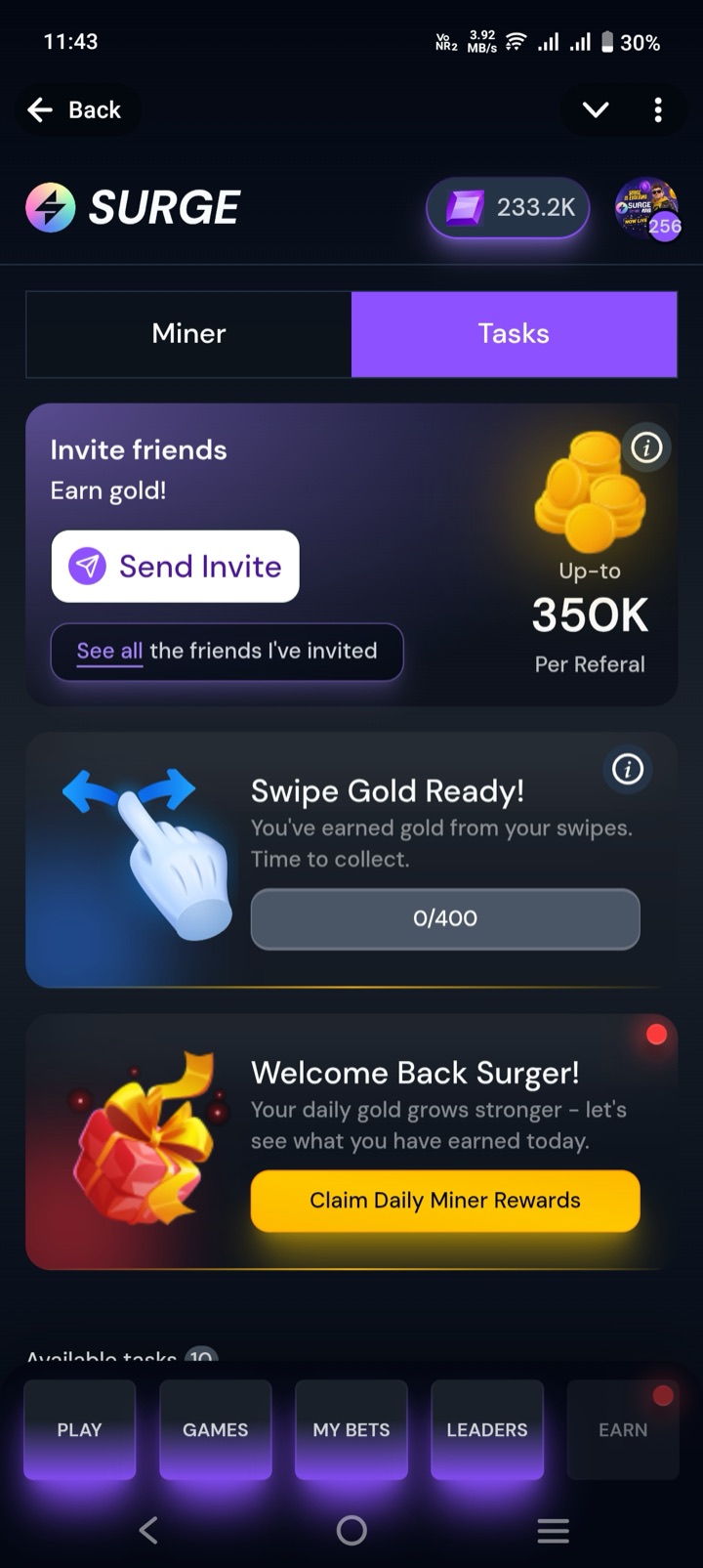
Task: Tap the 0/400 swipe gold bar
Action: point(445,918)
